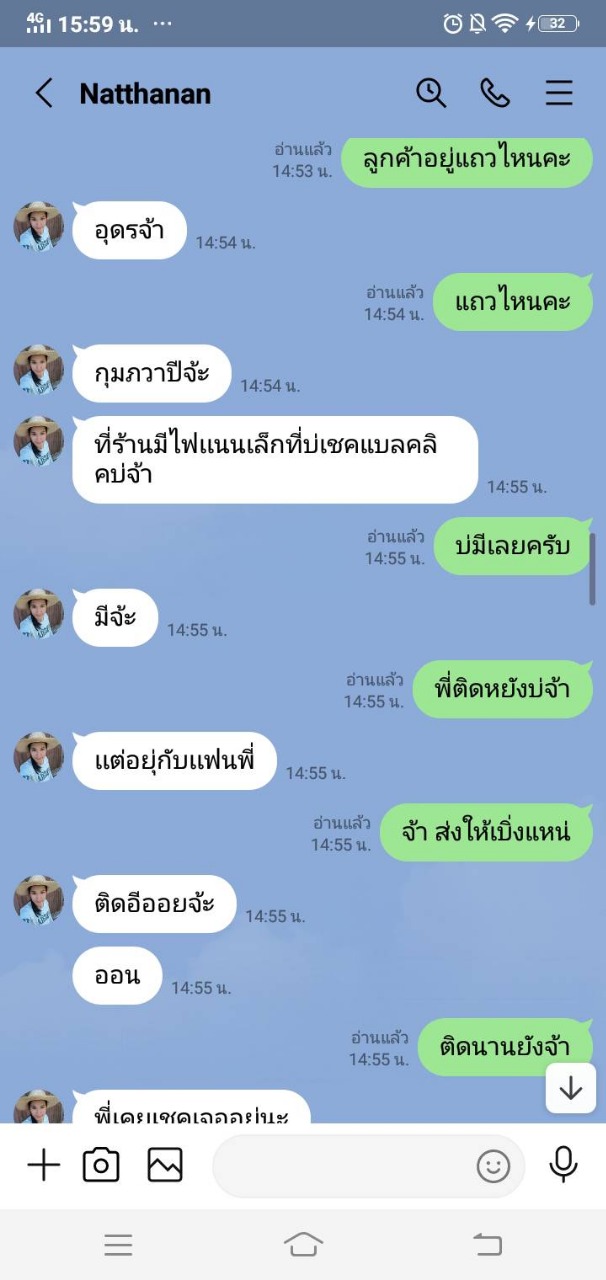Screen dimensions: 606x1280
Task: Jump to the latest message
Action: [571, 1088]
